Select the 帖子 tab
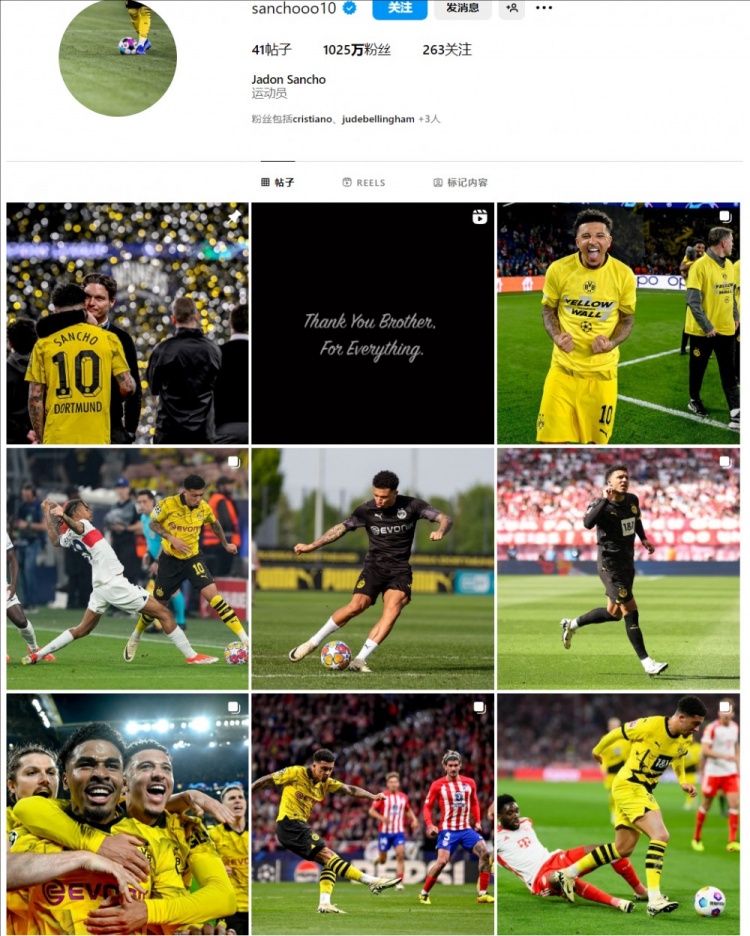750x936 pixels. click(x=277, y=183)
